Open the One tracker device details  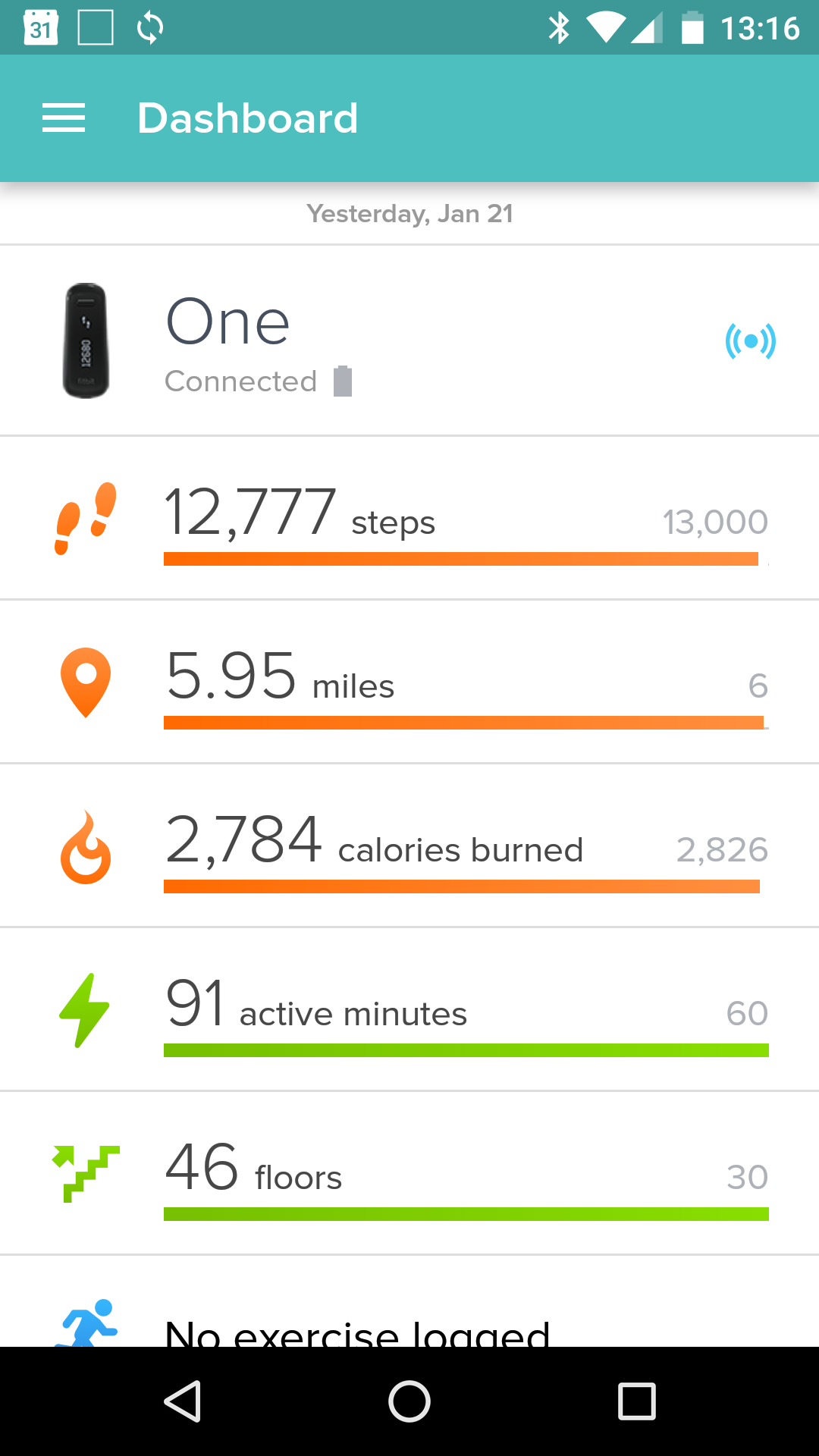click(x=409, y=341)
